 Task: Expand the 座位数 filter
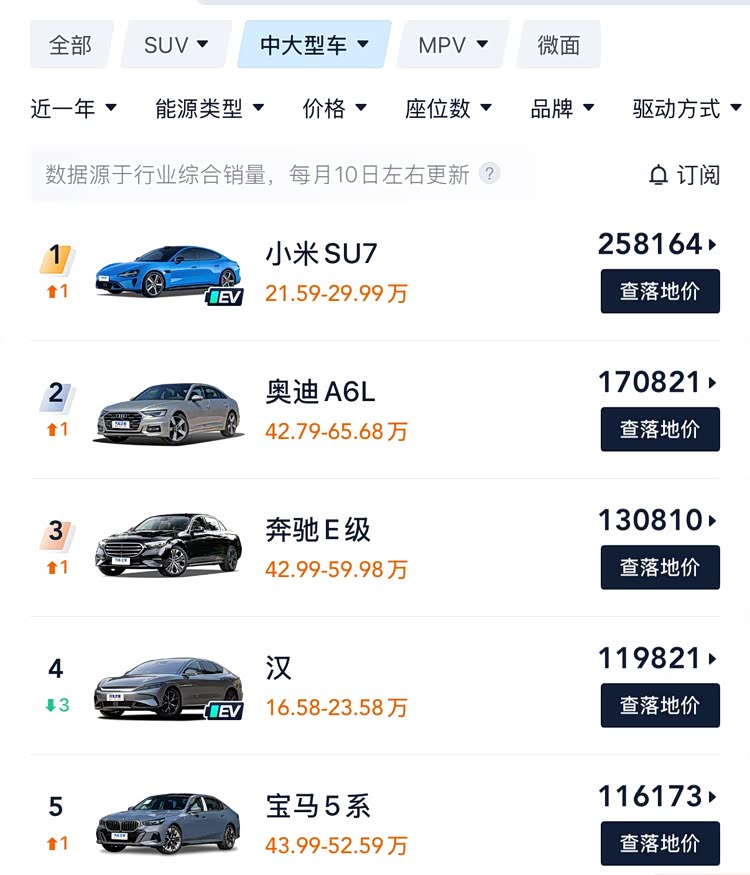(x=449, y=109)
